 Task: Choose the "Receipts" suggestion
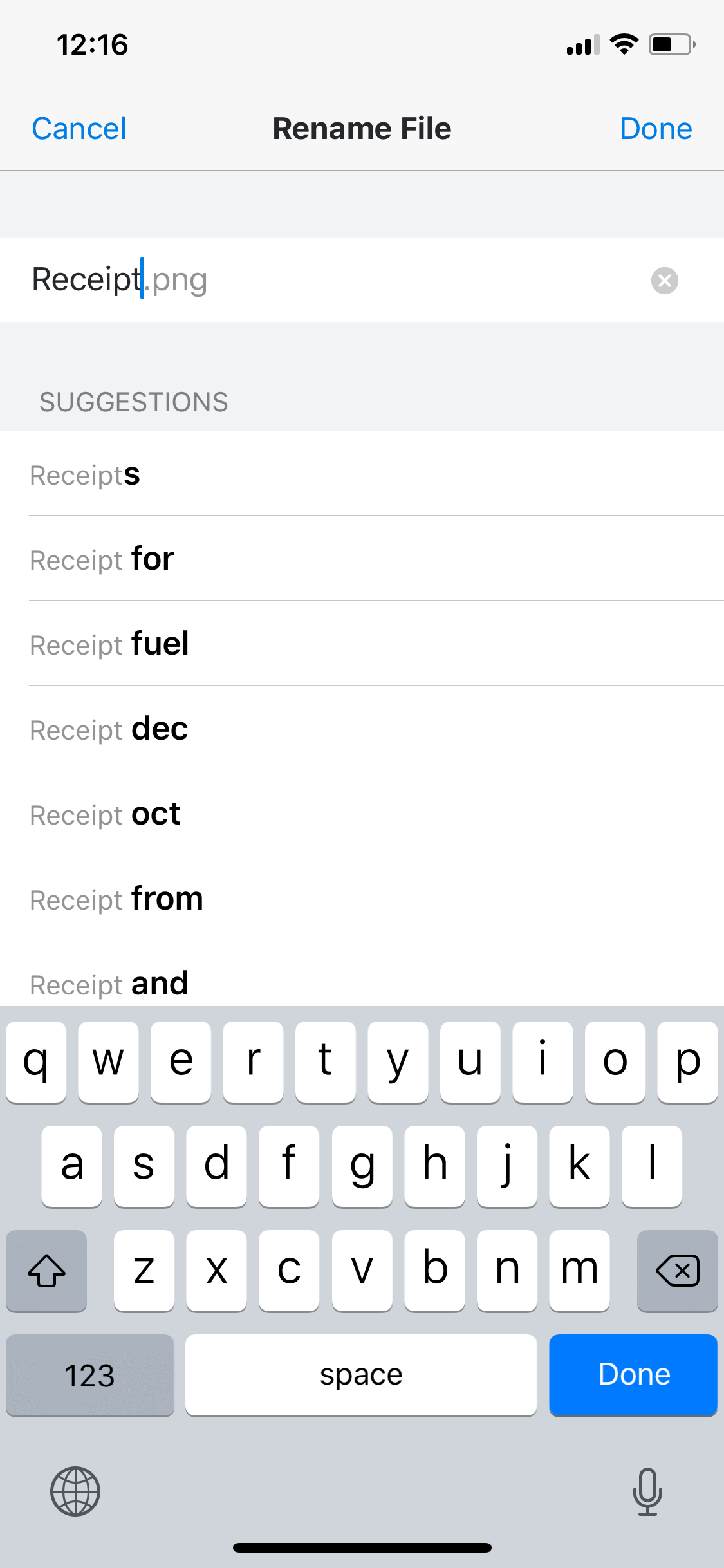[362, 473]
